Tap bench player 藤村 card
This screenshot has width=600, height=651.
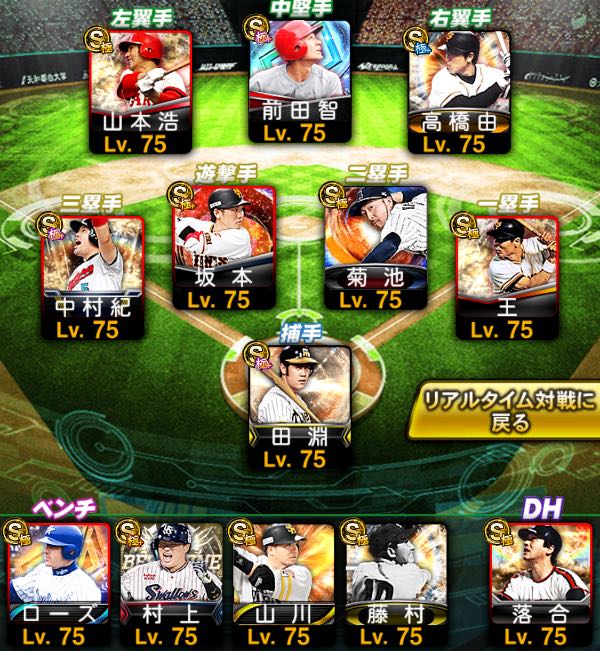click(394, 580)
